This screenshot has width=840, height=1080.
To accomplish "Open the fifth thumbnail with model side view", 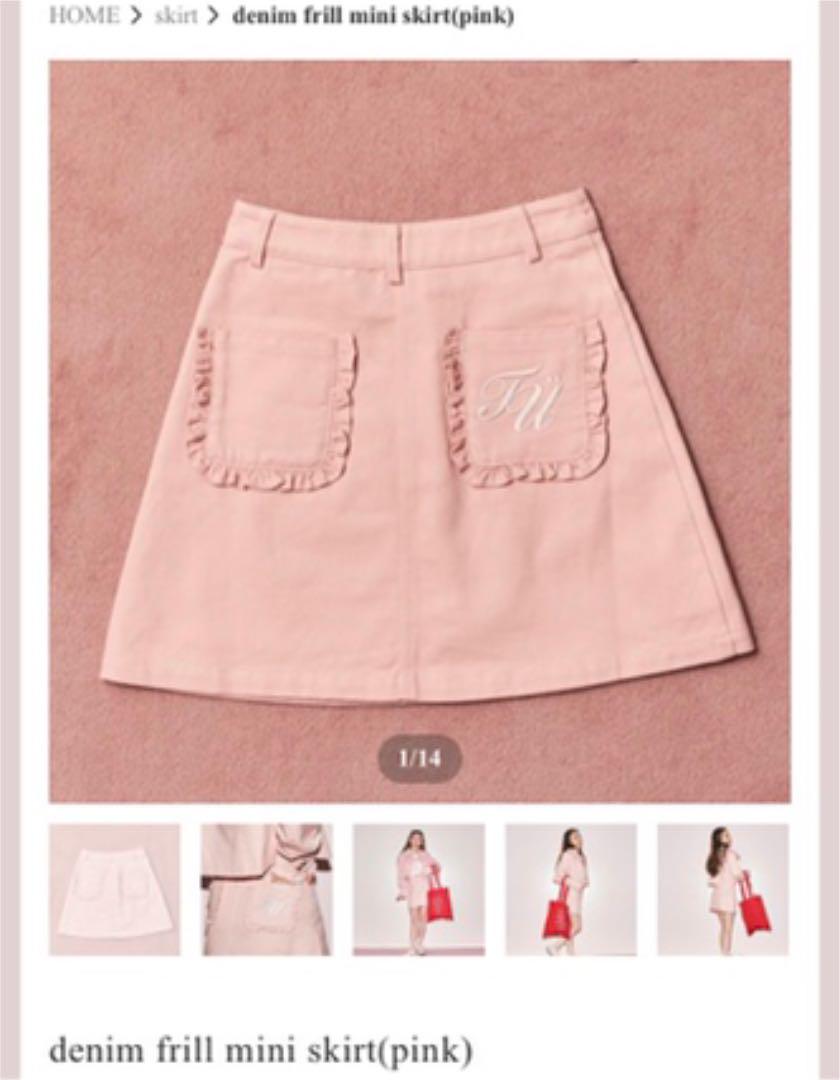I will 723,889.
